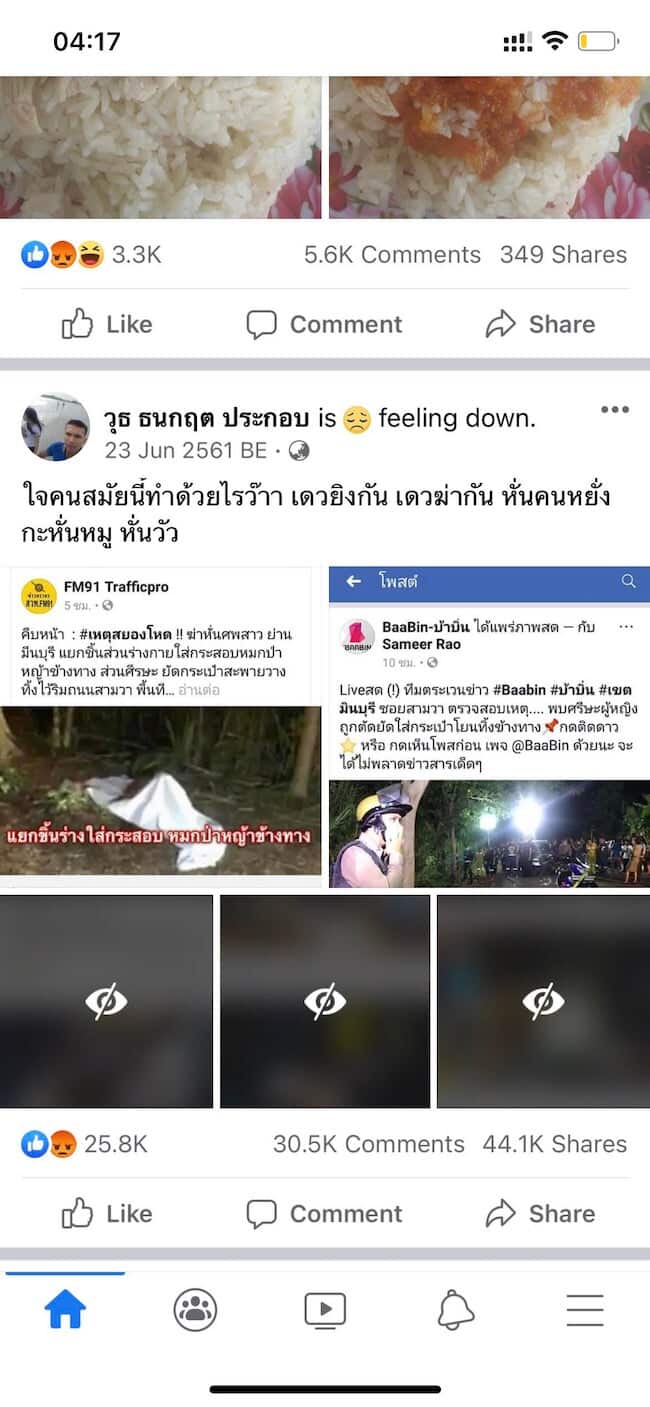Image resolution: width=650 pixels, height=1407 pixels.
Task: Go to the Home feed tab
Action: [x=65, y=1309]
